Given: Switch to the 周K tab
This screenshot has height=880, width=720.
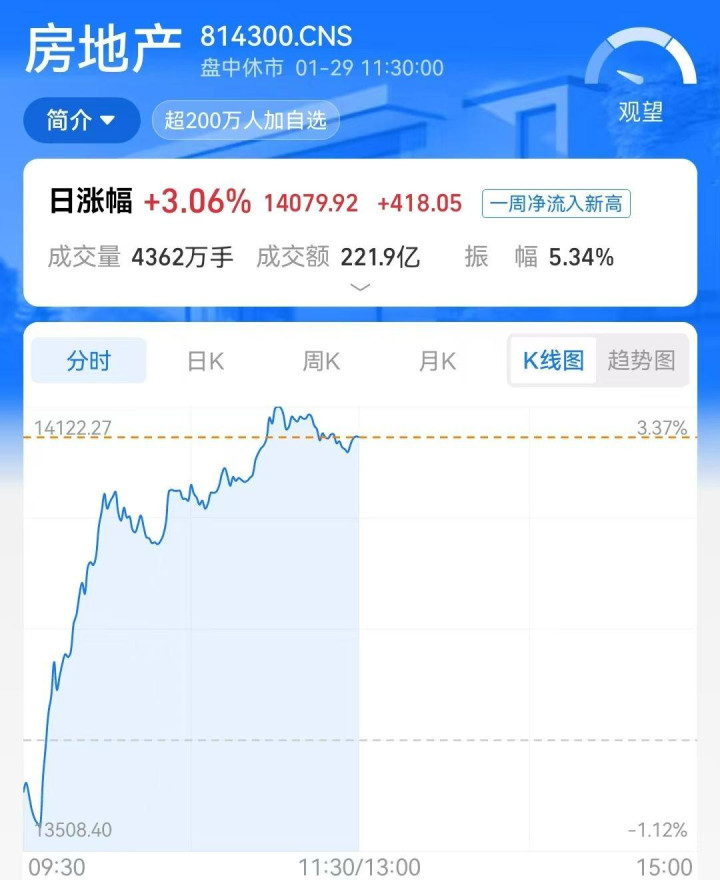Looking at the screenshot, I should (x=321, y=361).
